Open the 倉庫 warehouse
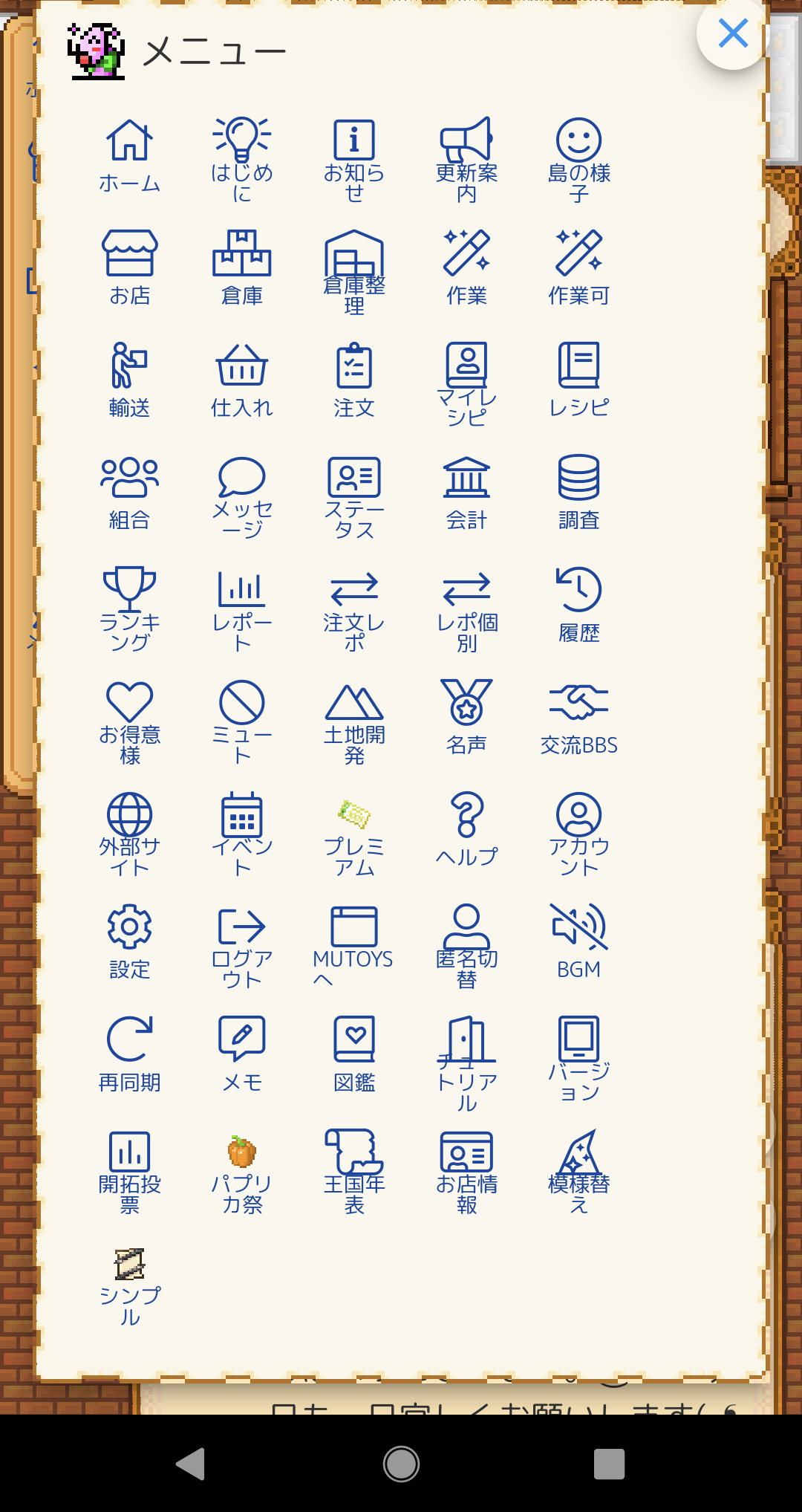802x1512 pixels. tap(242, 268)
